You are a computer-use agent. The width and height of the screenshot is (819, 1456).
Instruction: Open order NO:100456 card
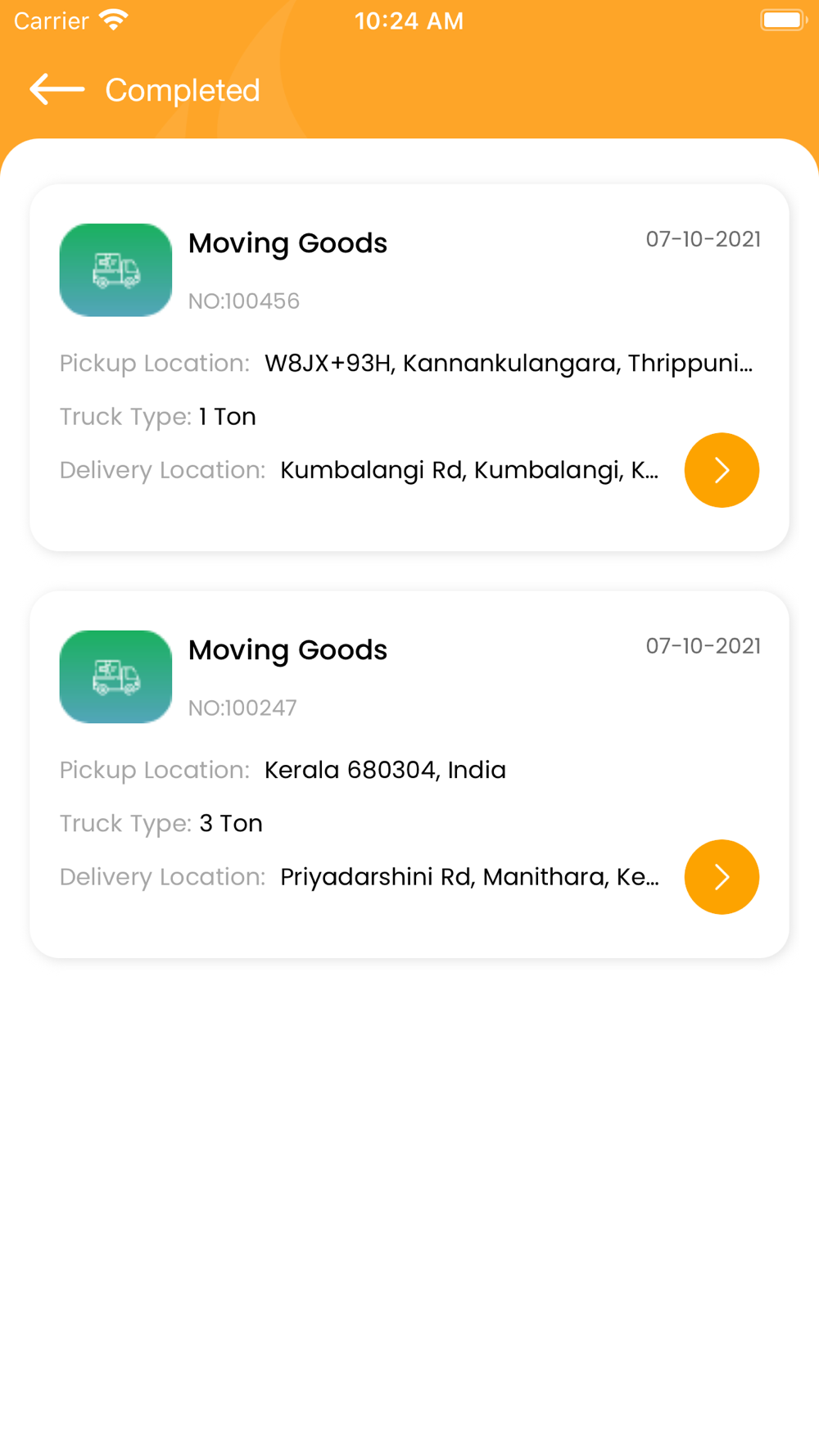(409, 368)
